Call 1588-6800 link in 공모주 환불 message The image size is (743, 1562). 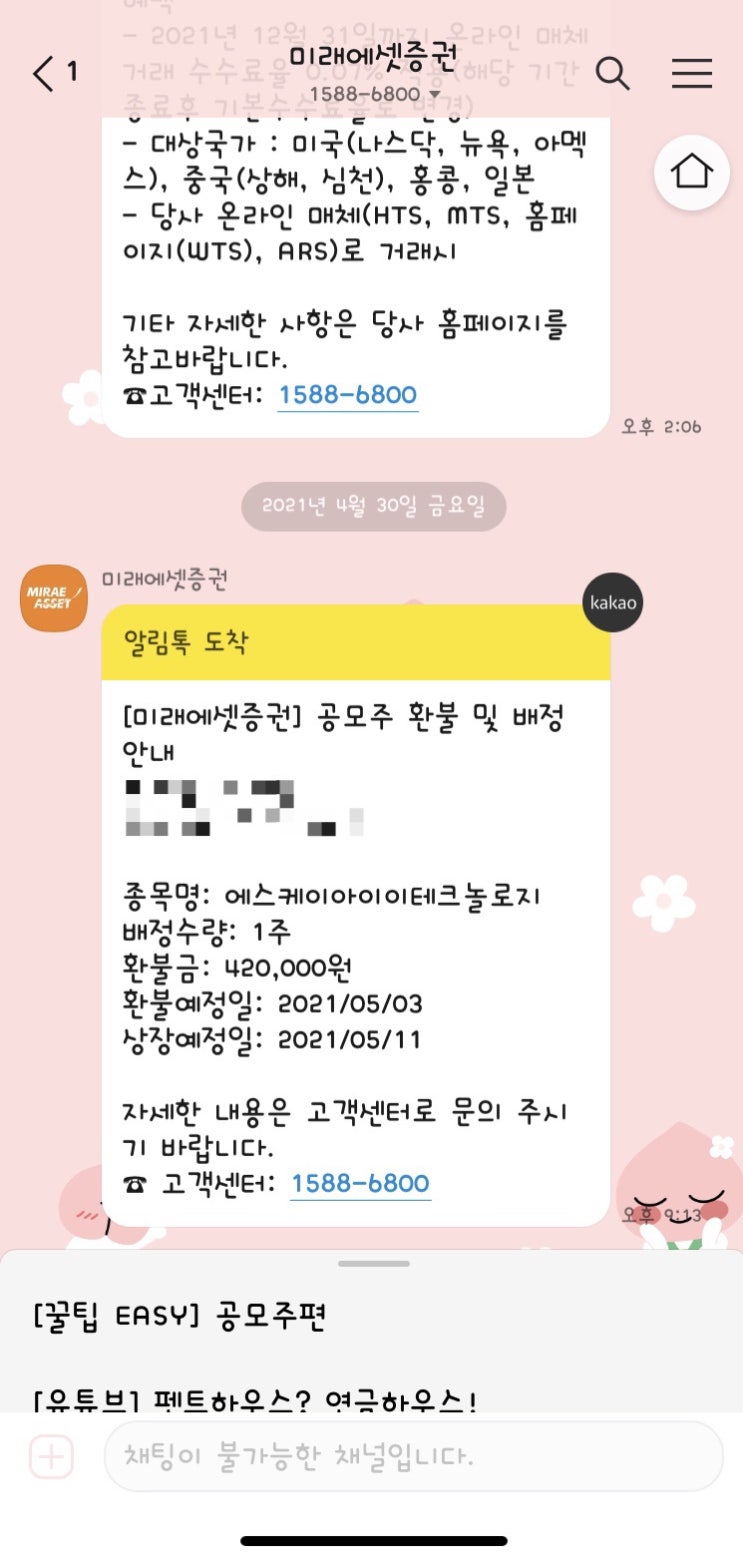(x=360, y=1184)
